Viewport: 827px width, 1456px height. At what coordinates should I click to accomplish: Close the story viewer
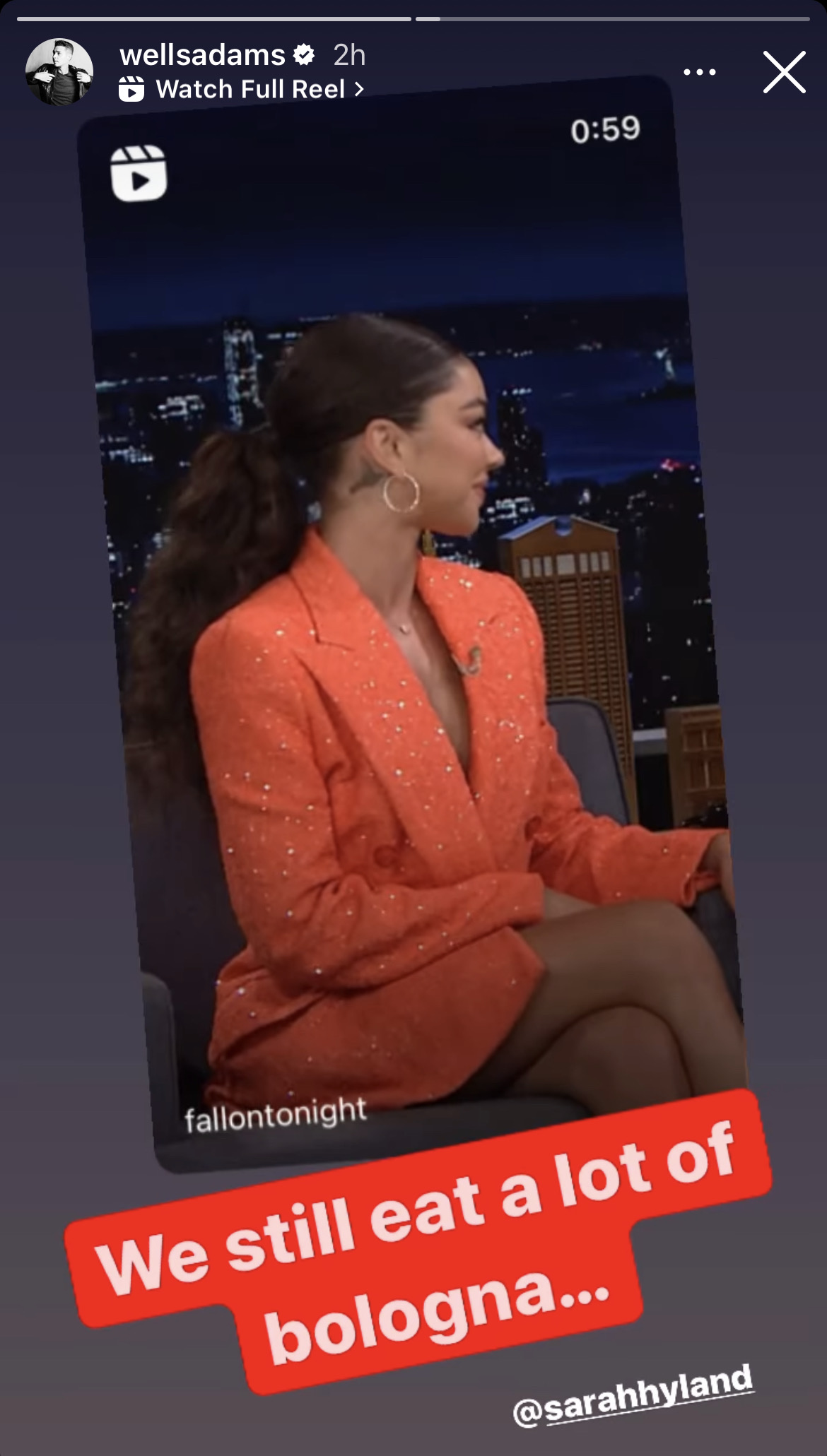pyautogui.click(x=784, y=72)
